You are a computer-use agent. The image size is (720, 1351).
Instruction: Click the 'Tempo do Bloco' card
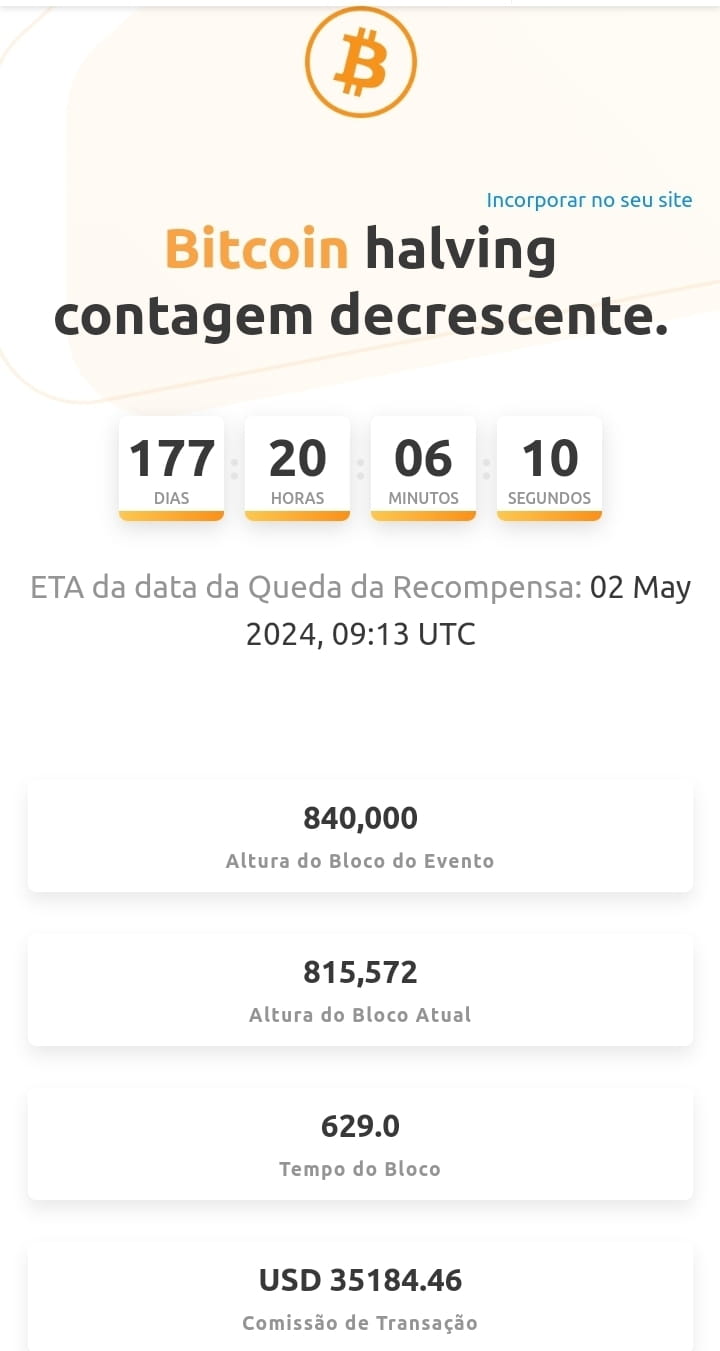[360, 1143]
